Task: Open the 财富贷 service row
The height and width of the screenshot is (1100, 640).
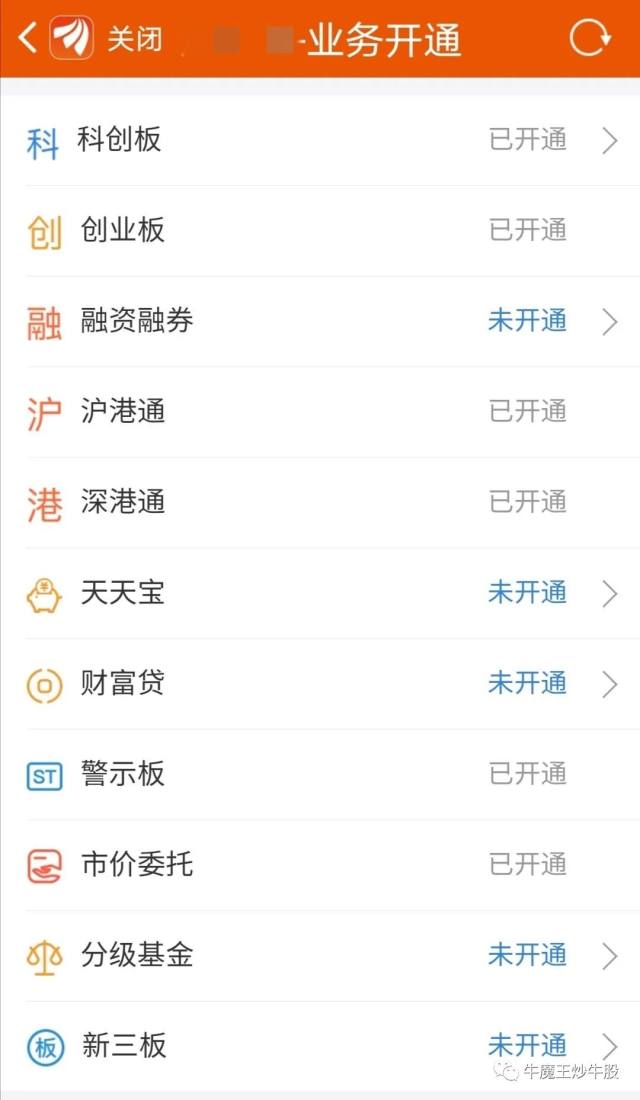Action: point(320,684)
